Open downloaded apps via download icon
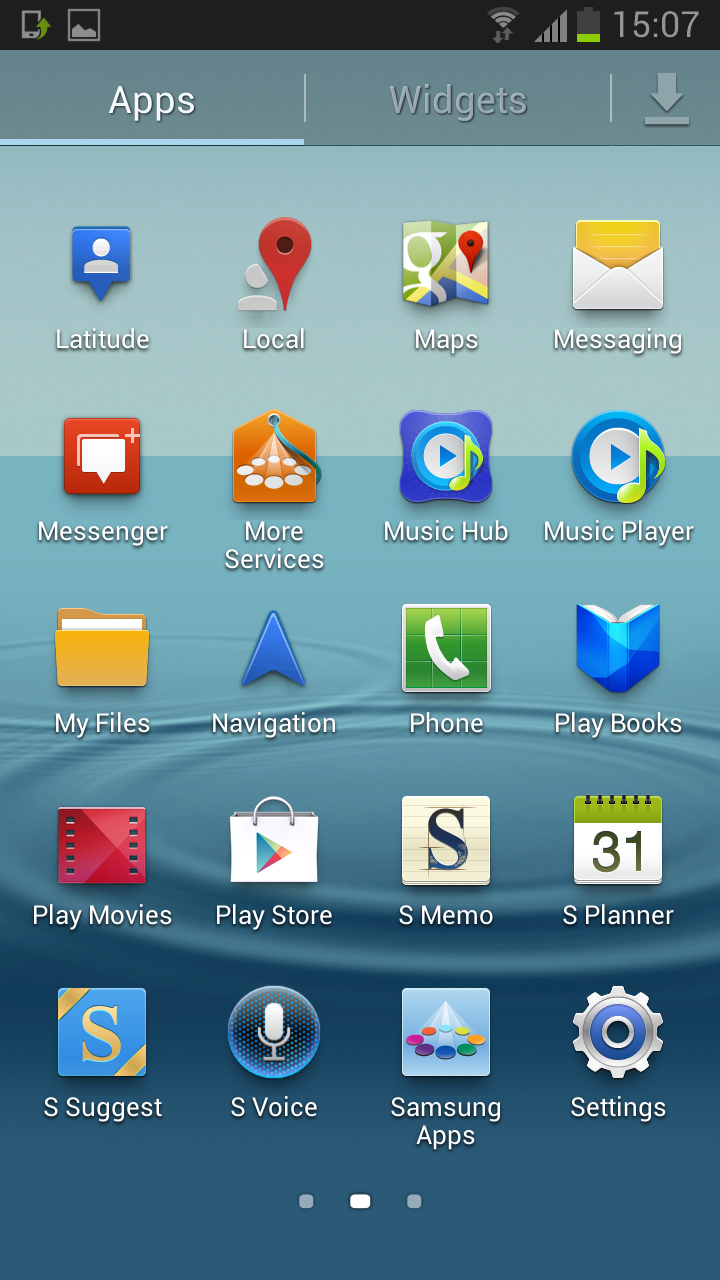720x1280 pixels. tap(666, 100)
